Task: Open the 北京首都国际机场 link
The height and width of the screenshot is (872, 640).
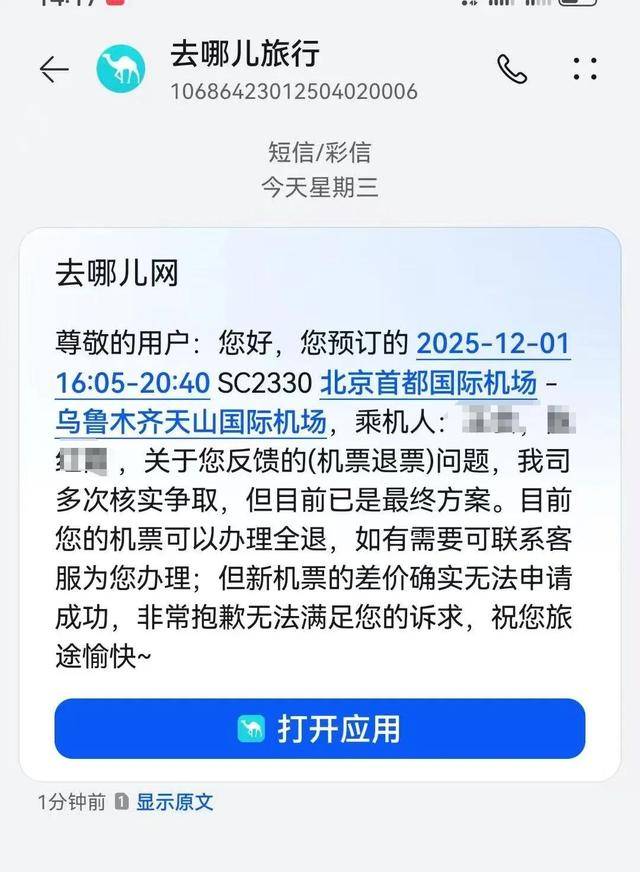Action: pos(428,383)
